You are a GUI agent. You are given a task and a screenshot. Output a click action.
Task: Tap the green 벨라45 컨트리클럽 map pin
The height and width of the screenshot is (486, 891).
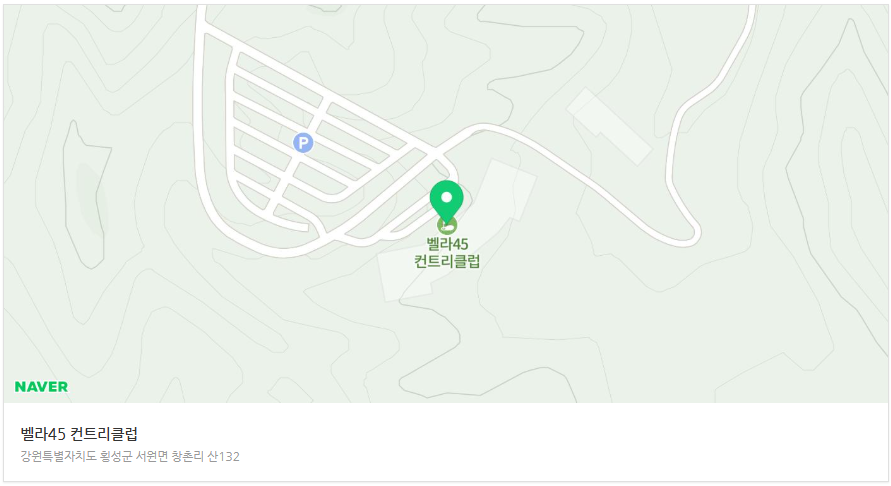tap(446, 200)
